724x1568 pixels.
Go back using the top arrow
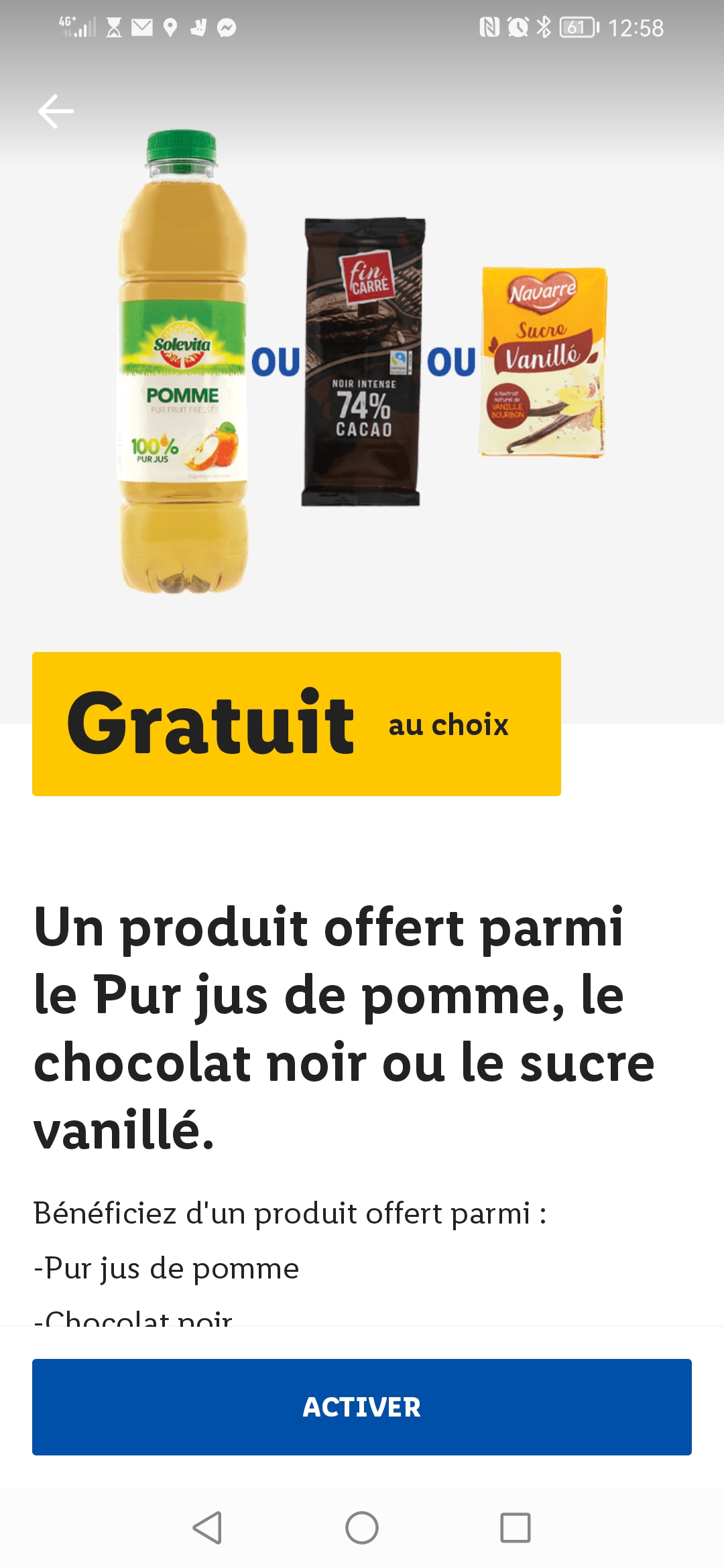click(x=56, y=111)
